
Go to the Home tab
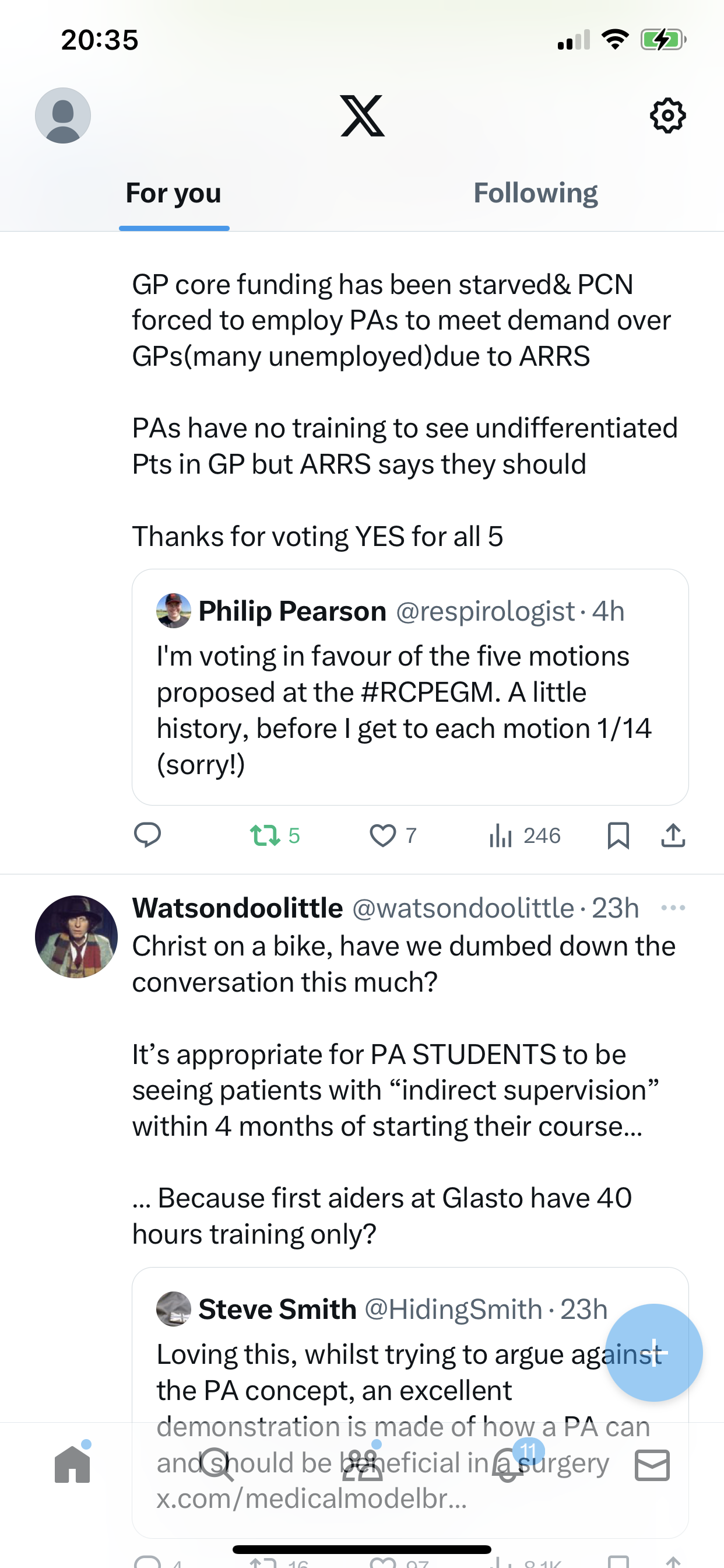pos(72,1464)
